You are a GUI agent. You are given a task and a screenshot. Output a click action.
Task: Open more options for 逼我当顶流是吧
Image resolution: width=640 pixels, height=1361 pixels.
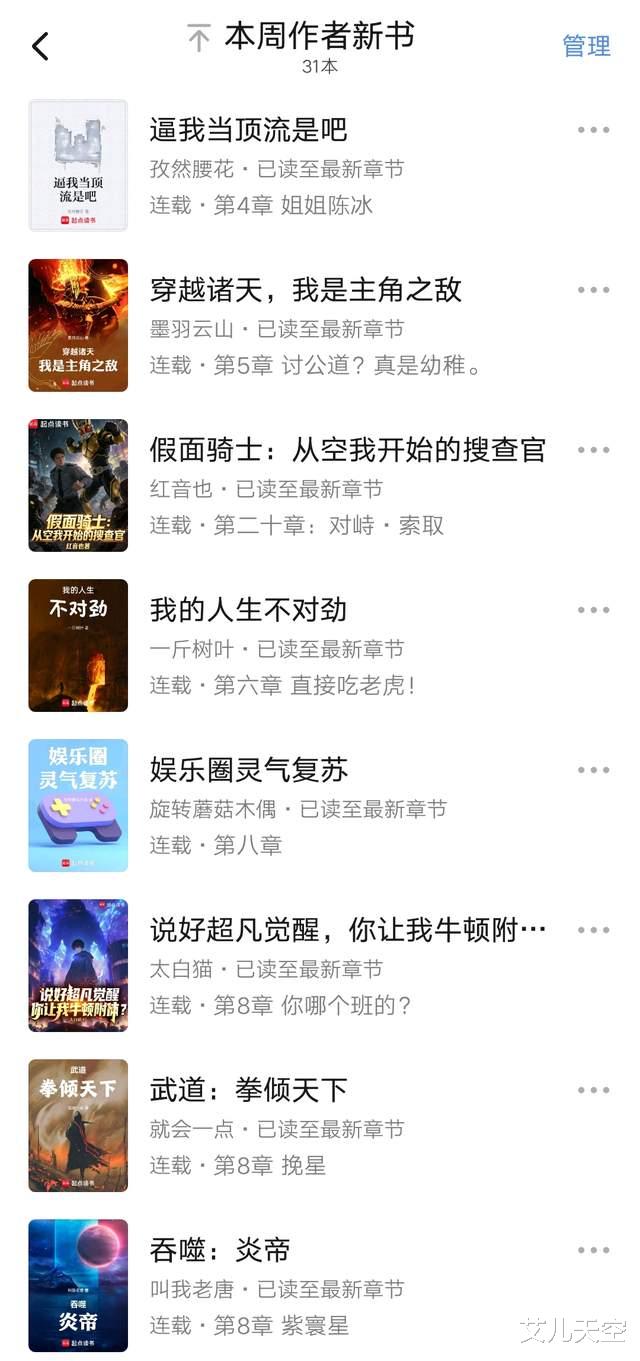click(x=593, y=130)
